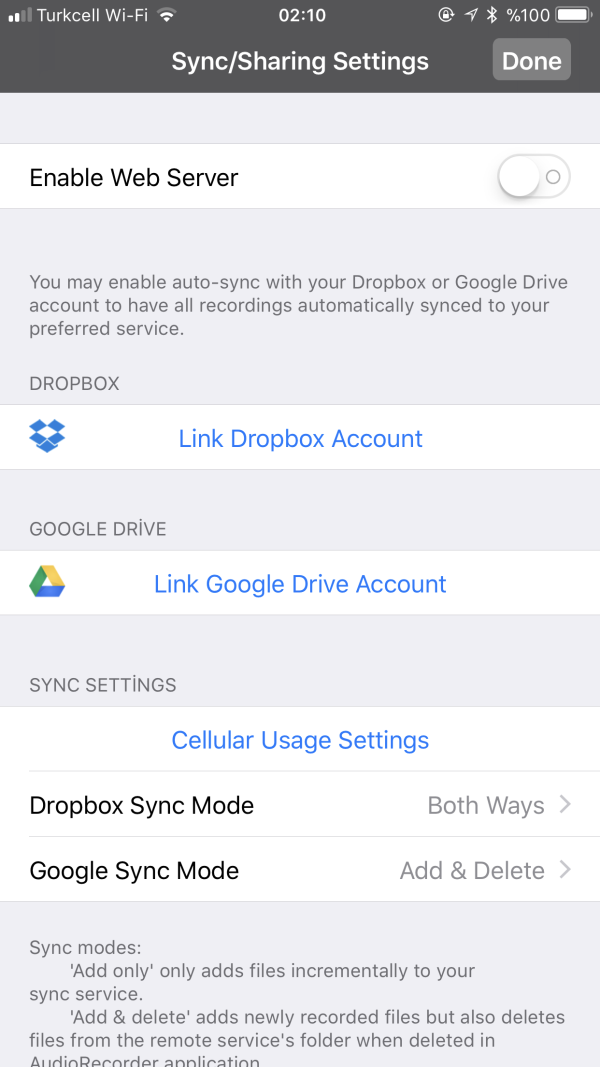Link Google Drive Account

300,584
